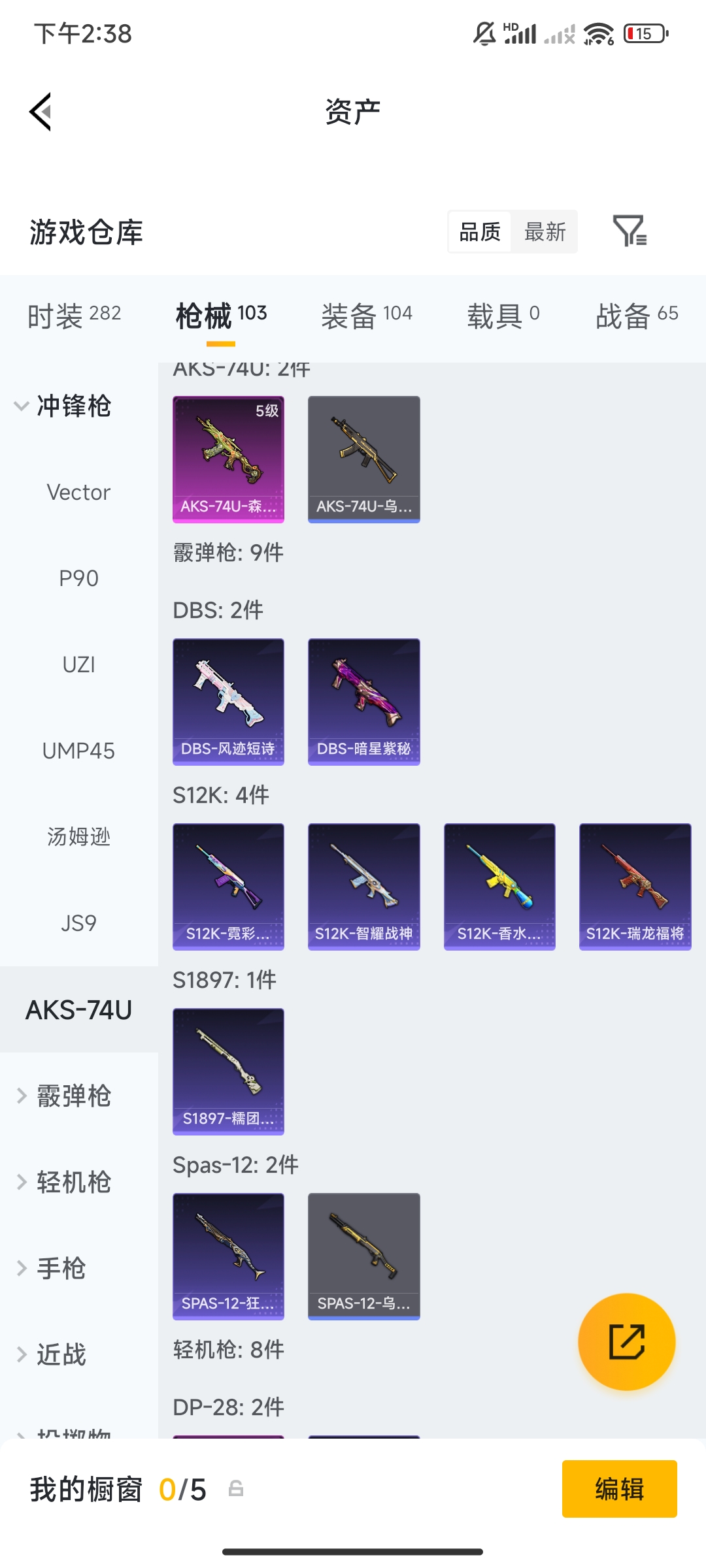Switch to the 战备 tab
Screen dimensions: 706x1568
coord(636,315)
